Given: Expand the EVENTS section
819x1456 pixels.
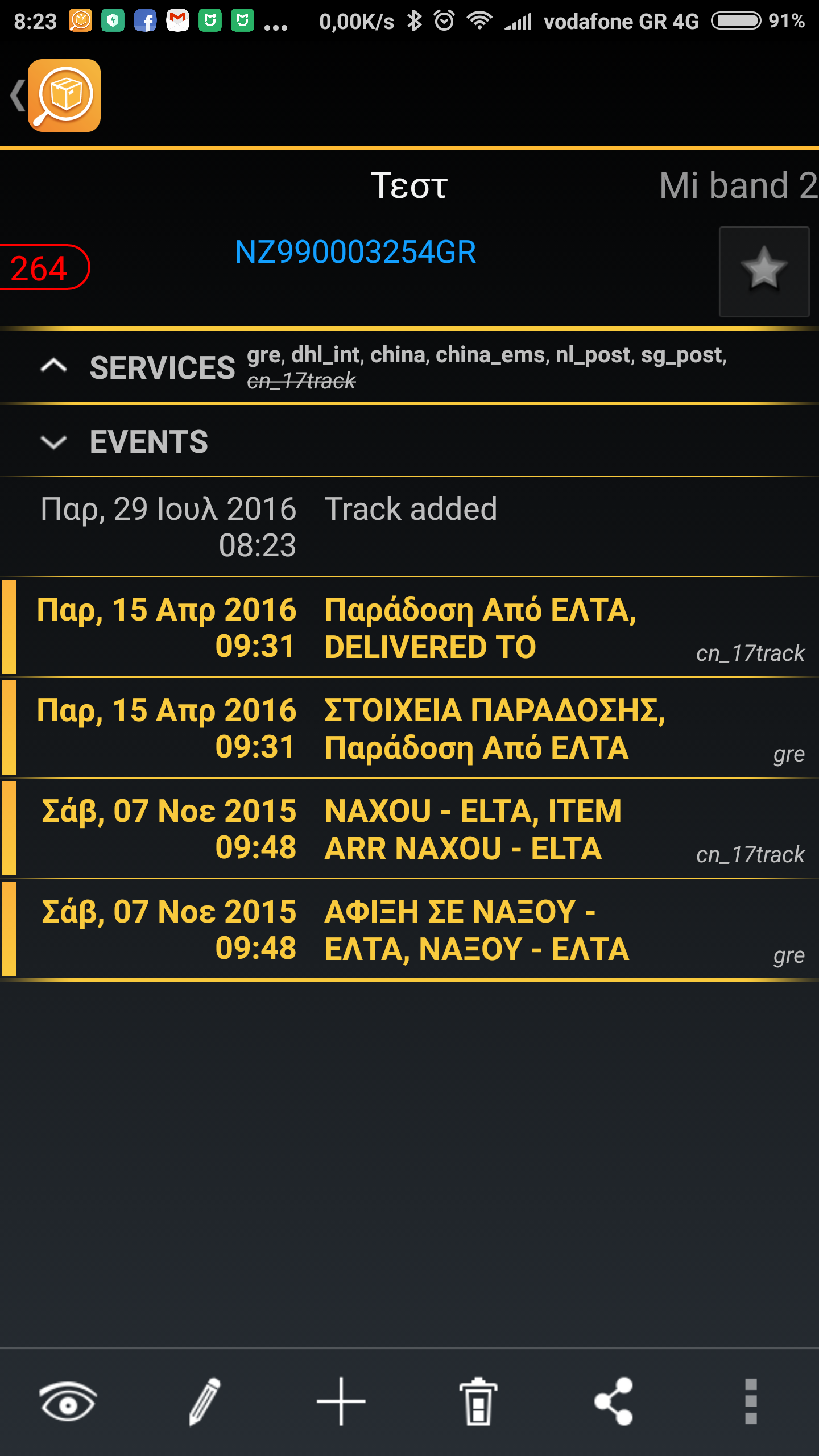Looking at the screenshot, I should coord(54,442).
